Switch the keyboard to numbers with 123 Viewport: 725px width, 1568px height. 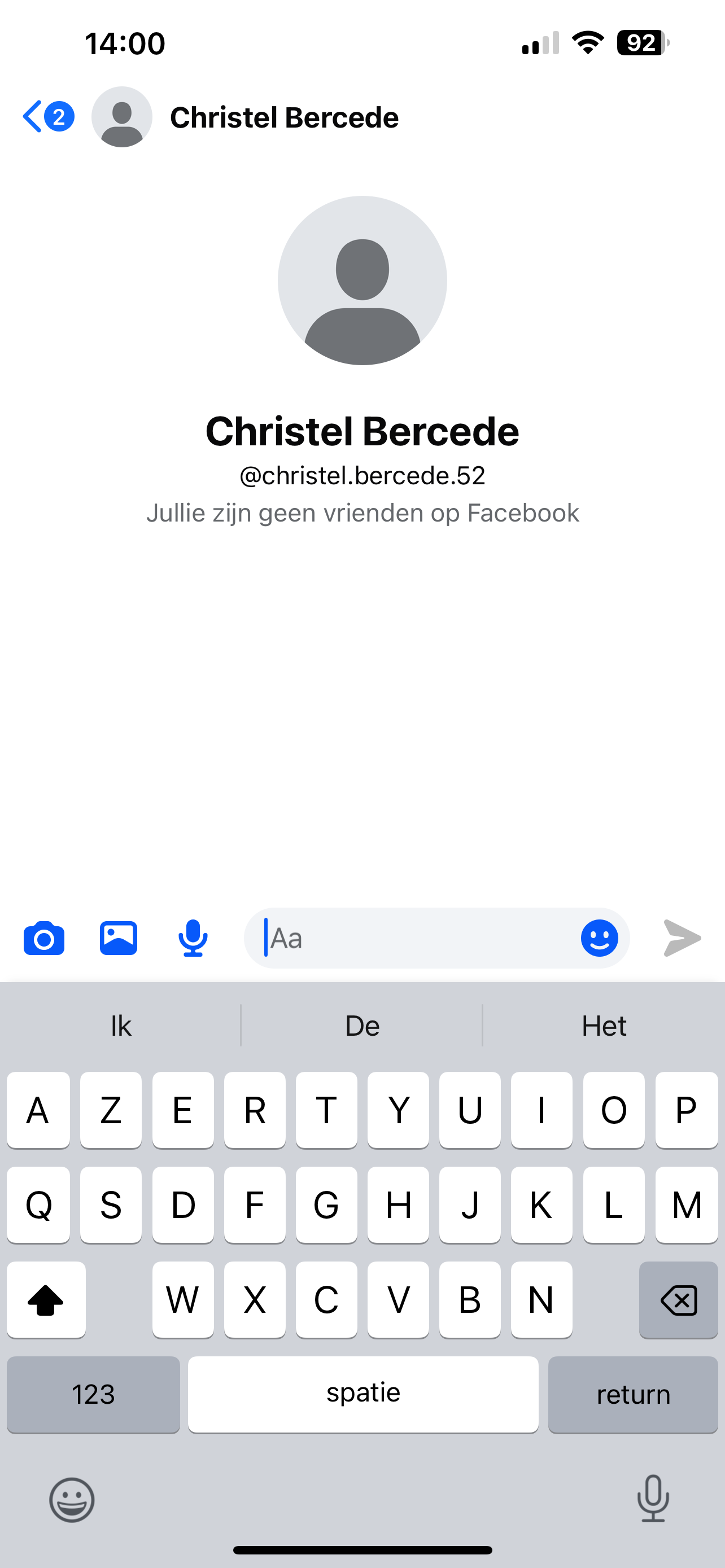(x=93, y=1395)
